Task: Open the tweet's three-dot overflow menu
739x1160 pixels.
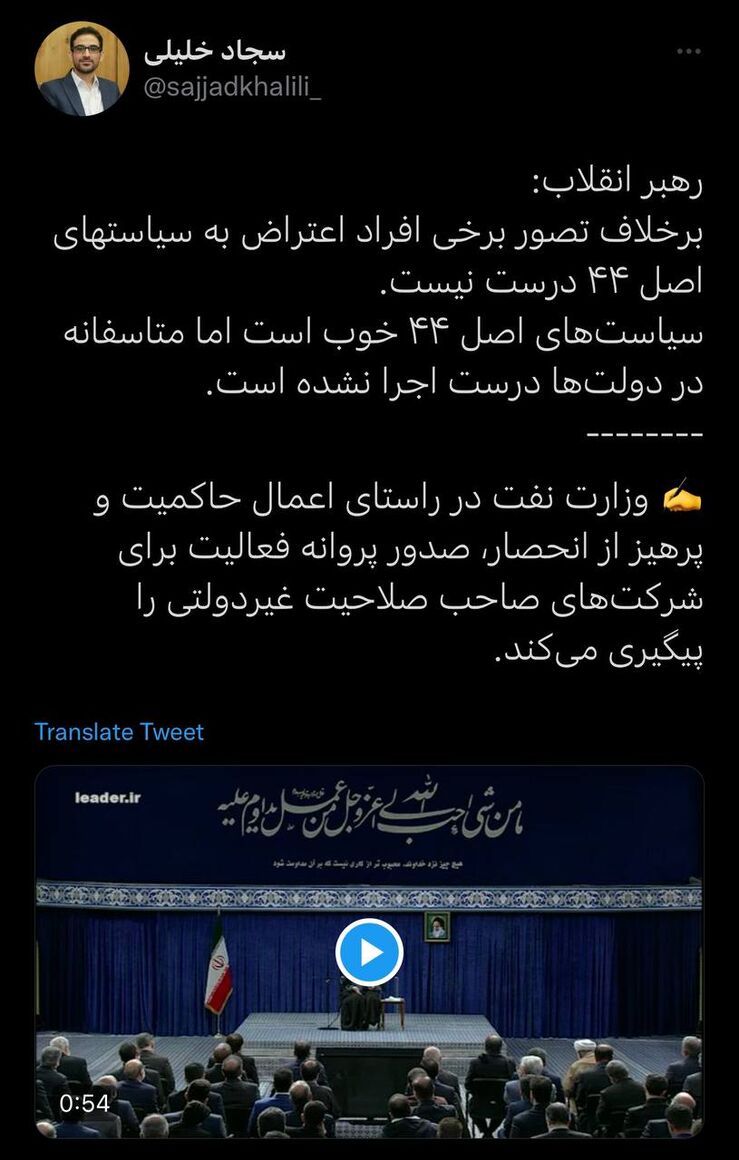Action: [x=689, y=51]
